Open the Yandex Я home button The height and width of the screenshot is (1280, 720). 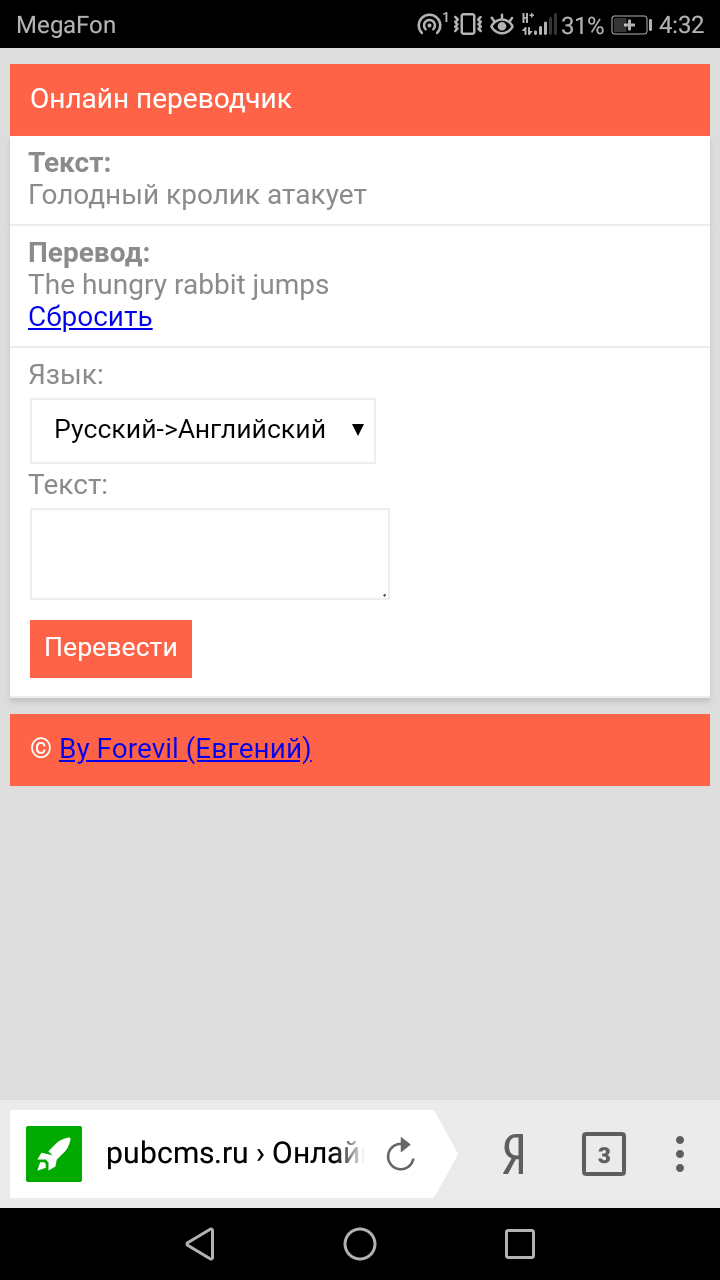click(513, 1154)
